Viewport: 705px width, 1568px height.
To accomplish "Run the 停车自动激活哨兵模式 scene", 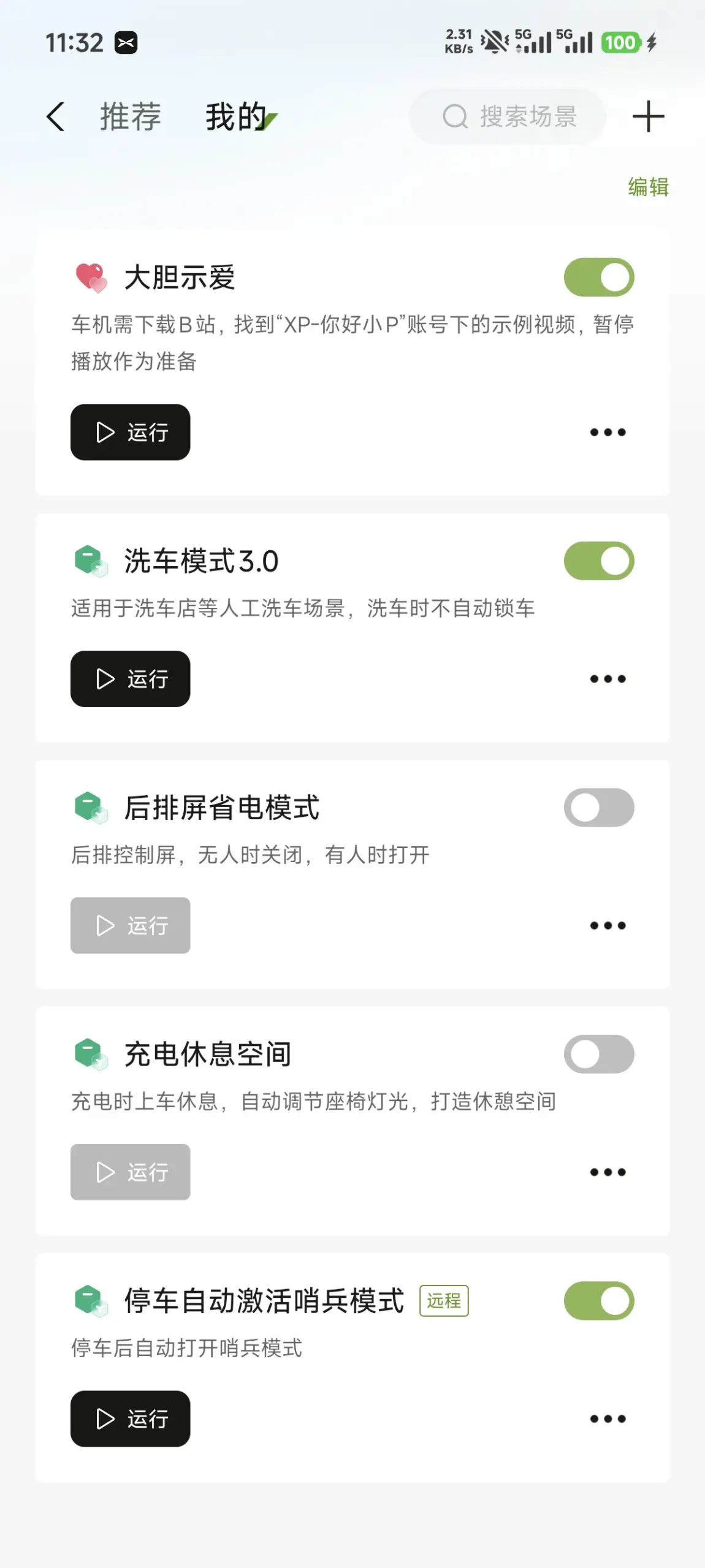I will 130,1418.
